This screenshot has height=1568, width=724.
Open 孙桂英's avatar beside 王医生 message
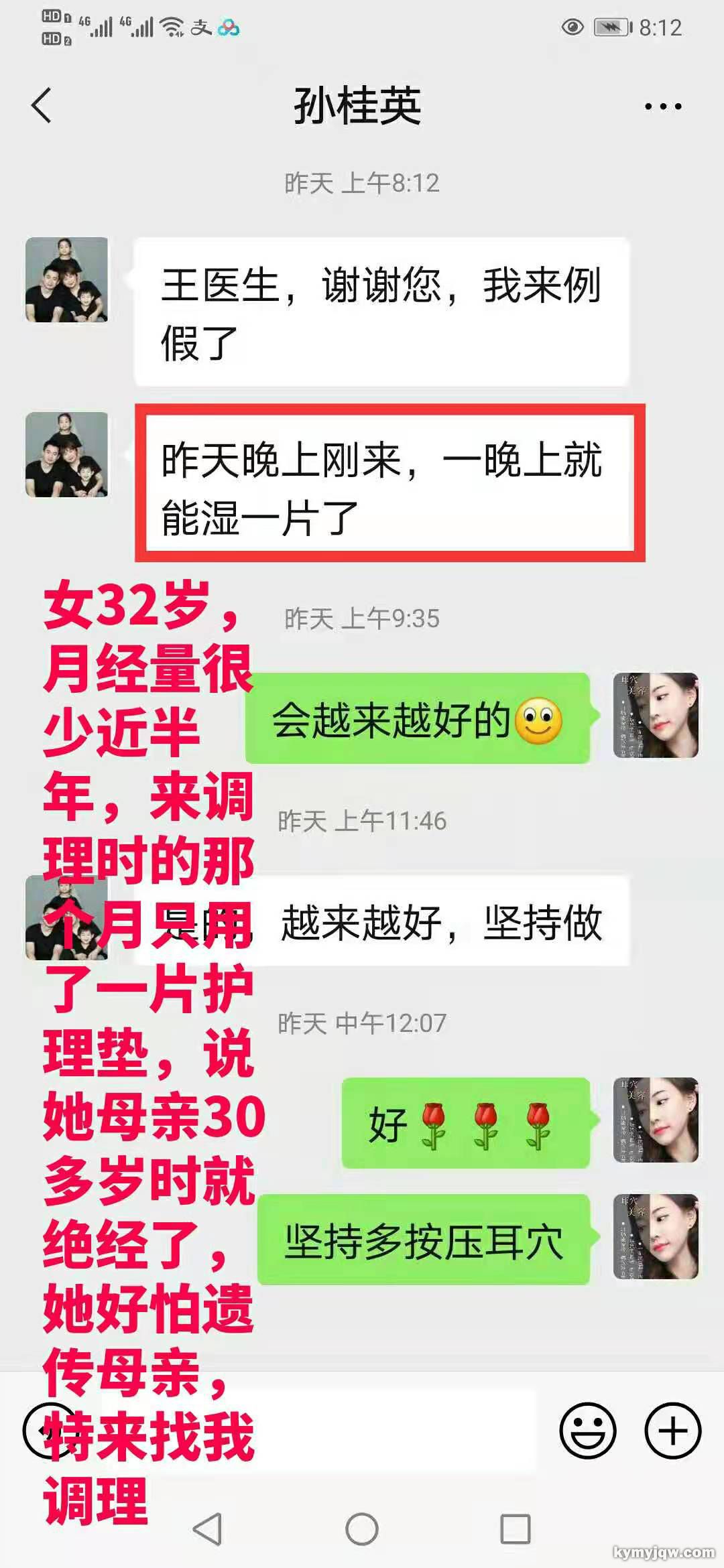pos(66,279)
